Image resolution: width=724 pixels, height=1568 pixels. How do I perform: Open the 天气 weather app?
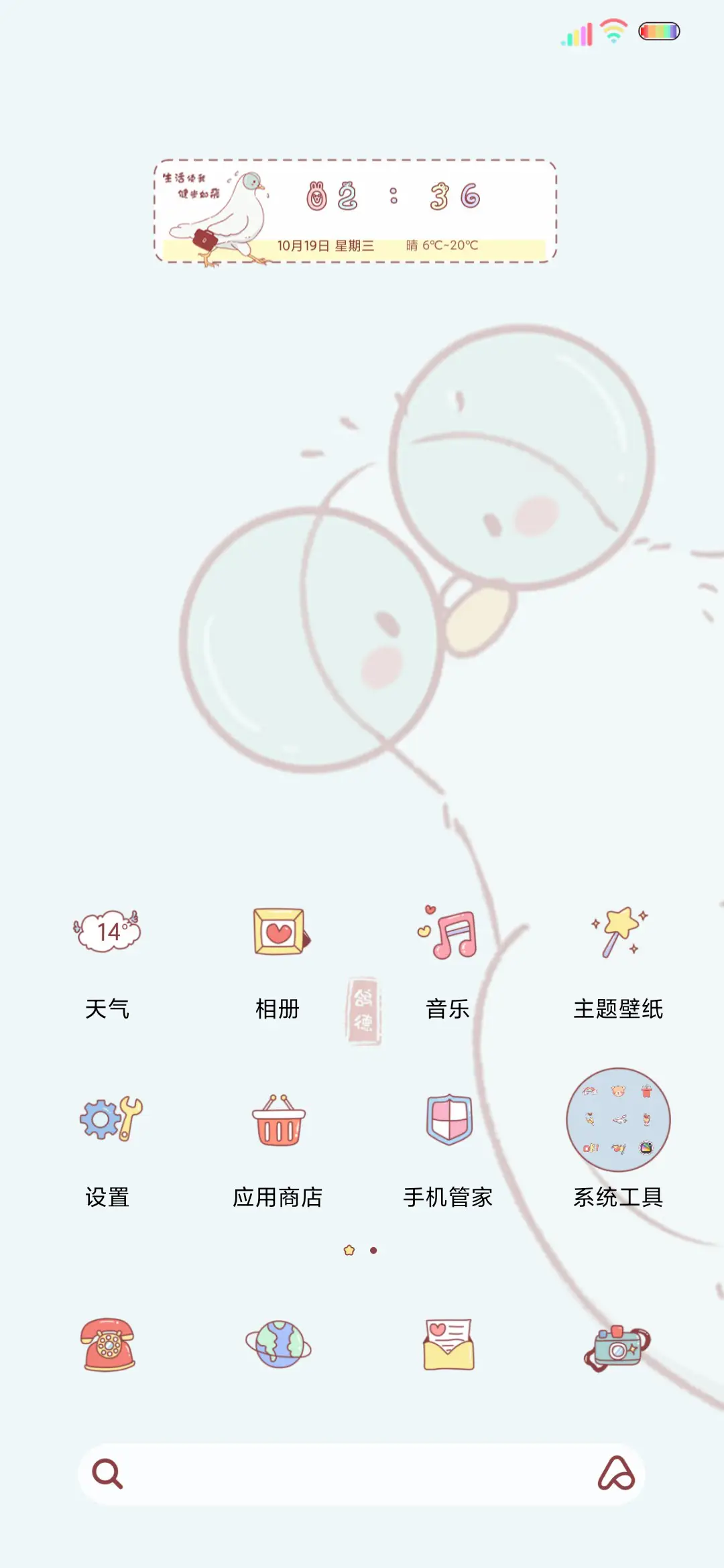111,938
